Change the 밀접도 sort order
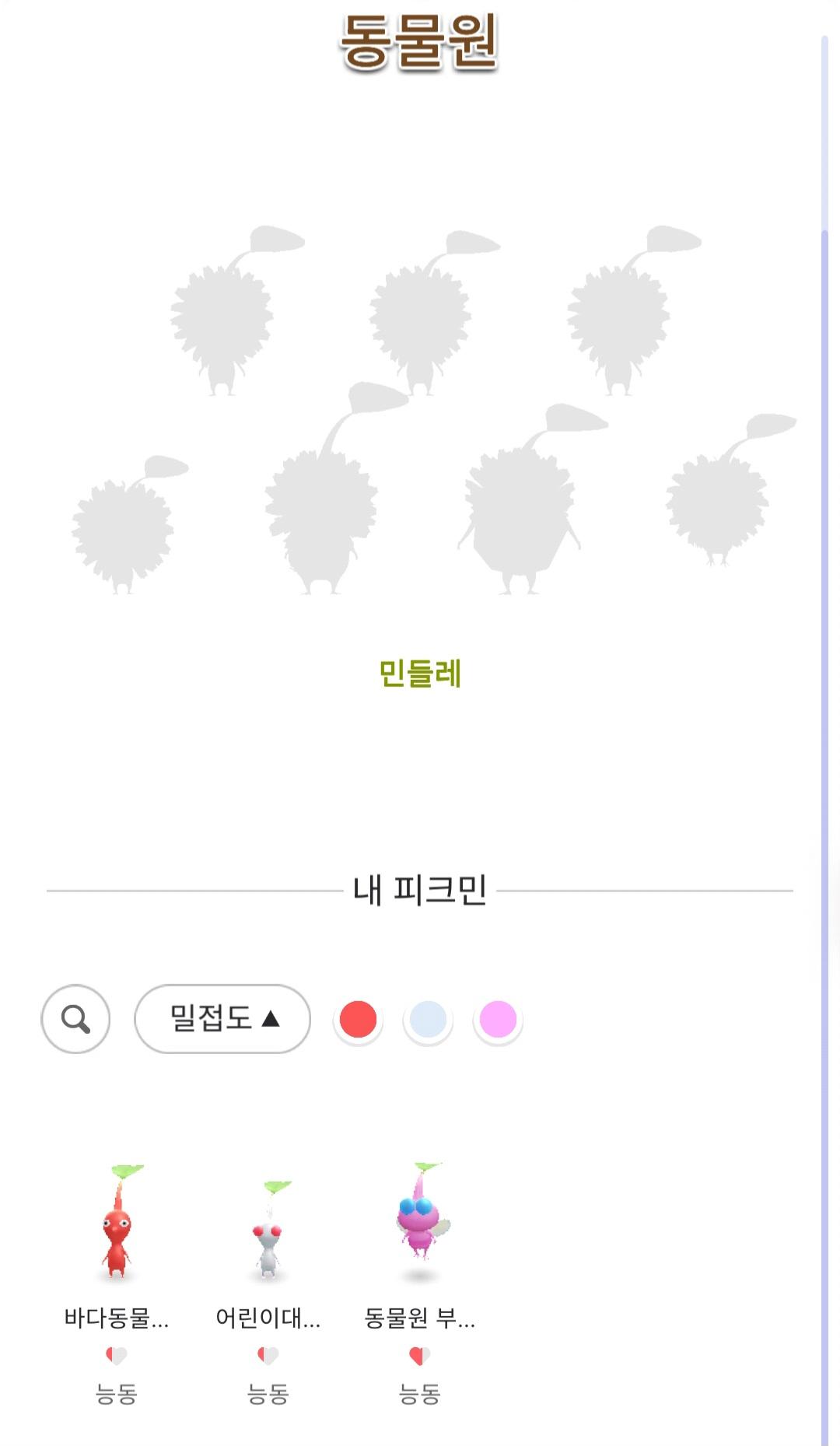The width and height of the screenshot is (840, 1446). tap(222, 1019)
